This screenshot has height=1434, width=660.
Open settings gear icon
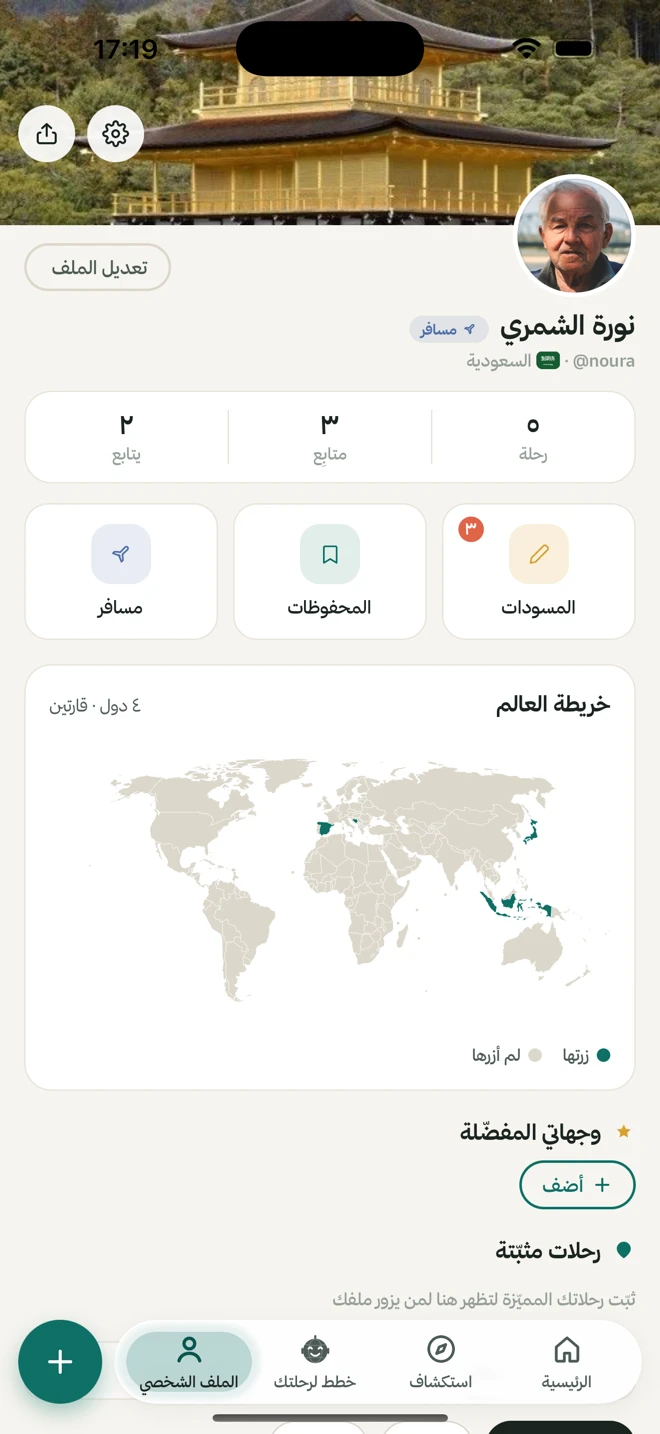point(116,134)
